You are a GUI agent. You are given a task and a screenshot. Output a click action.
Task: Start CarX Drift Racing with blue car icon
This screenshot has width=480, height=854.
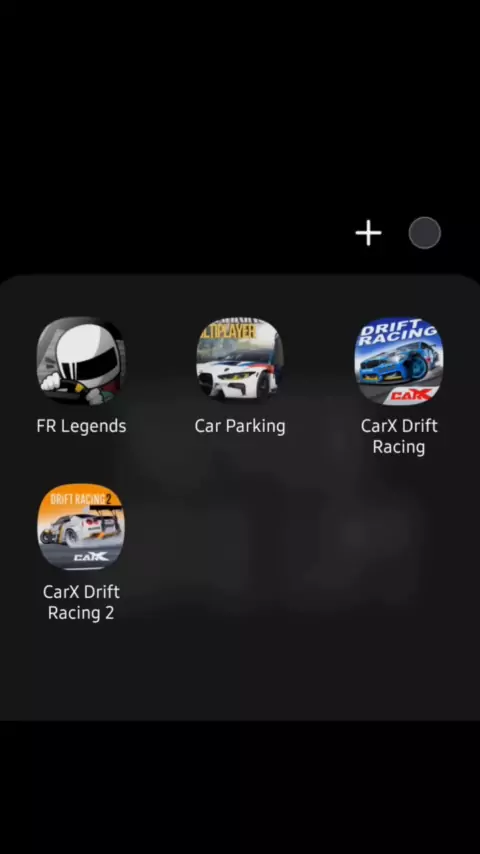pyautogui.click(x=399, y=361)
